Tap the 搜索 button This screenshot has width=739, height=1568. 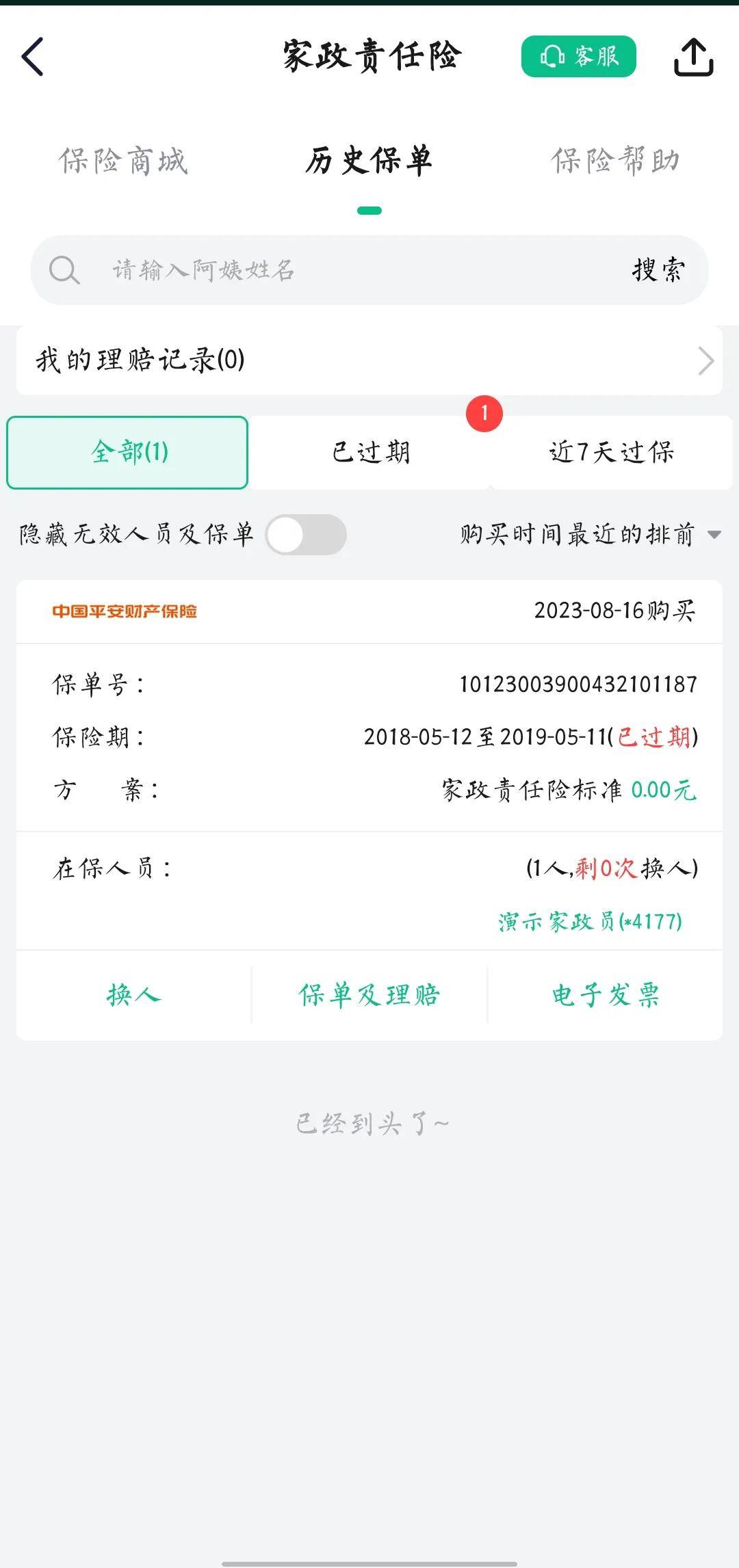point(658,270)
